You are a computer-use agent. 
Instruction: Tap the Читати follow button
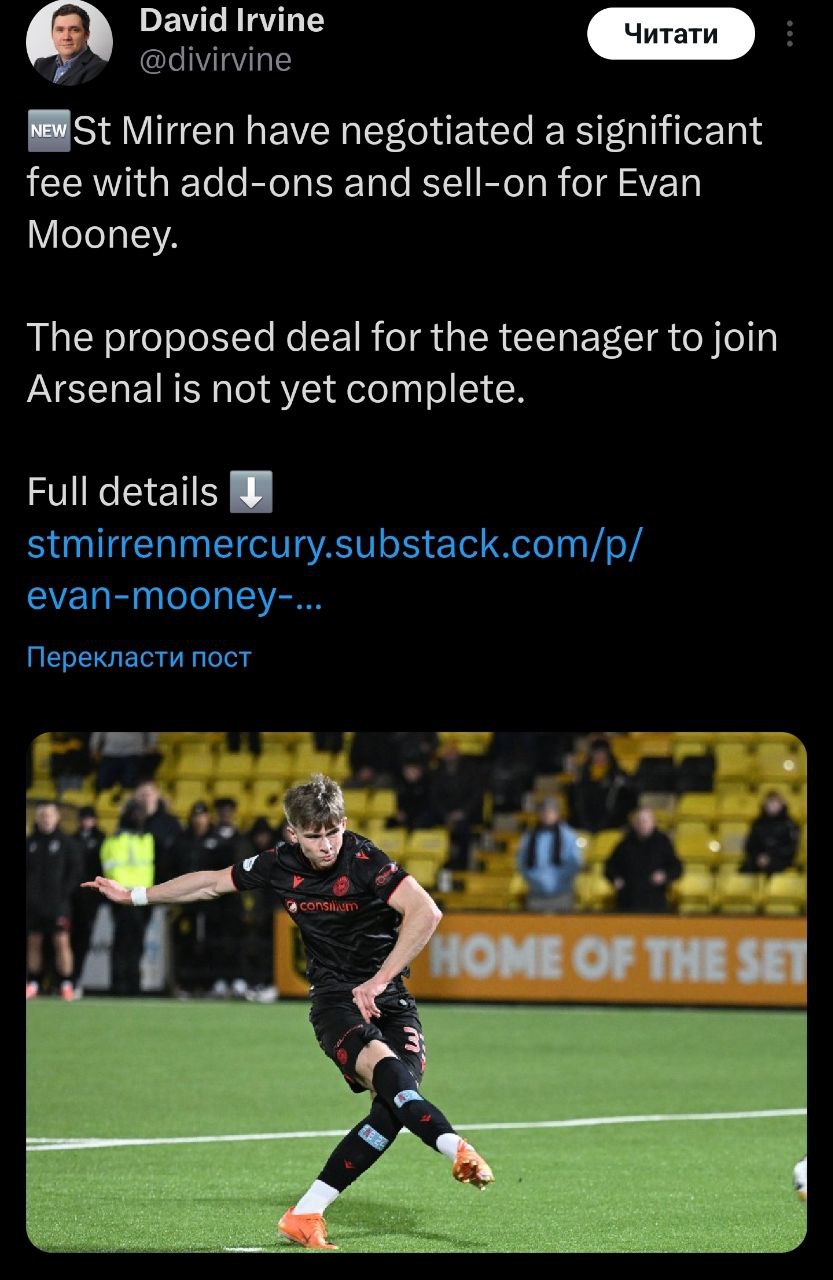pos(670,34)
